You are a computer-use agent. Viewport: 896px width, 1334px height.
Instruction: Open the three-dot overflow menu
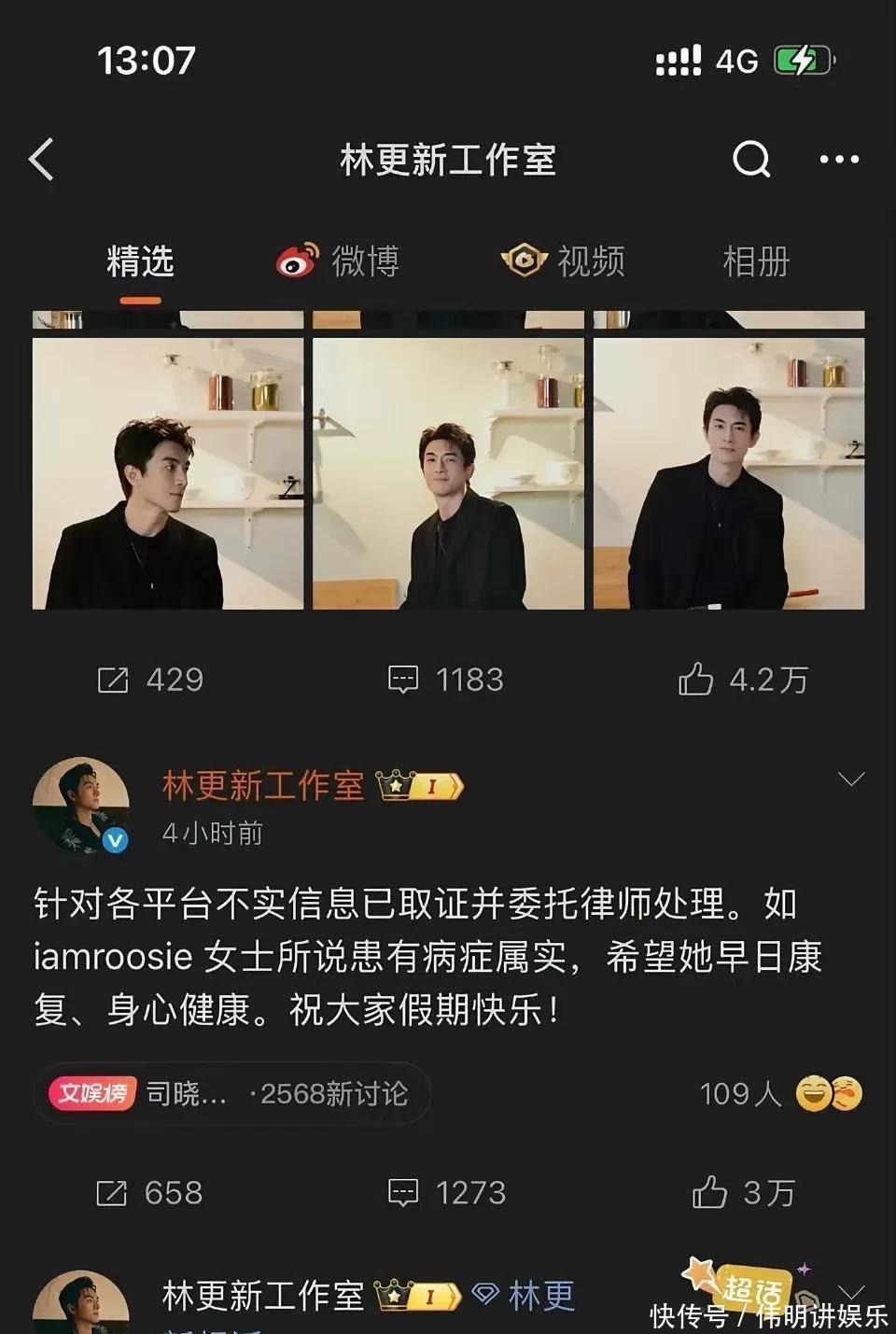pos(839,160)
